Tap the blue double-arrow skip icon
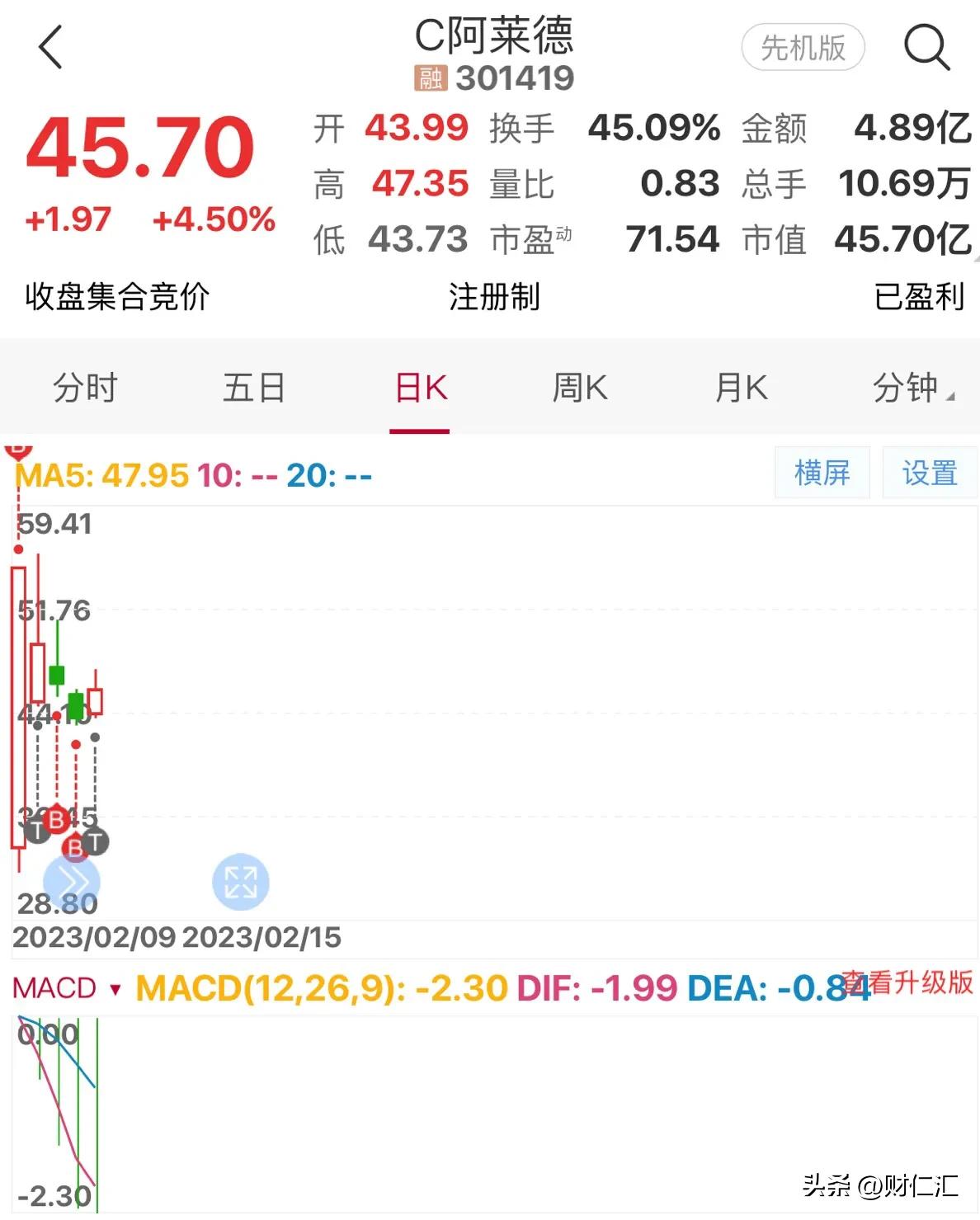980x1220 pixels. [73, 882]
